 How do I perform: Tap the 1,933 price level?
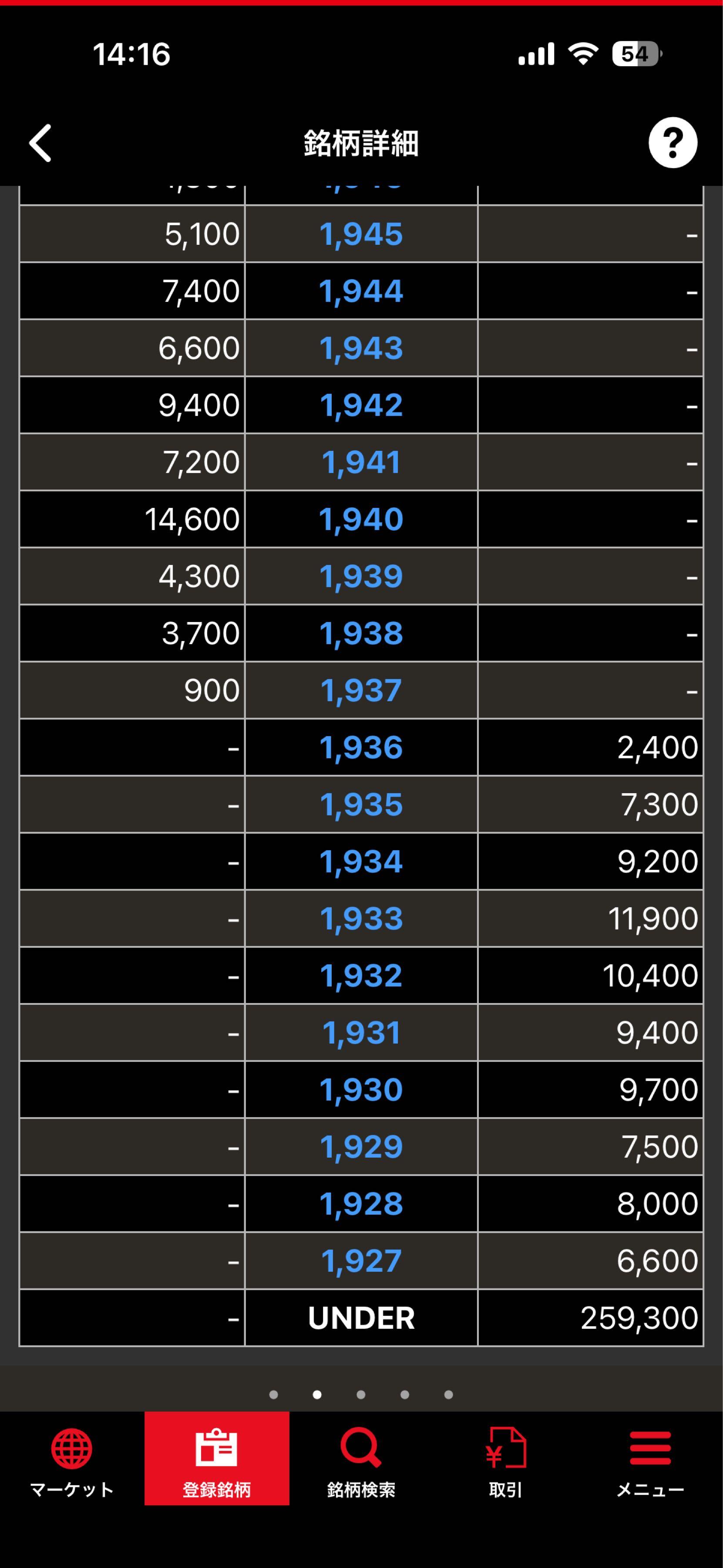[x=361, y=919]
